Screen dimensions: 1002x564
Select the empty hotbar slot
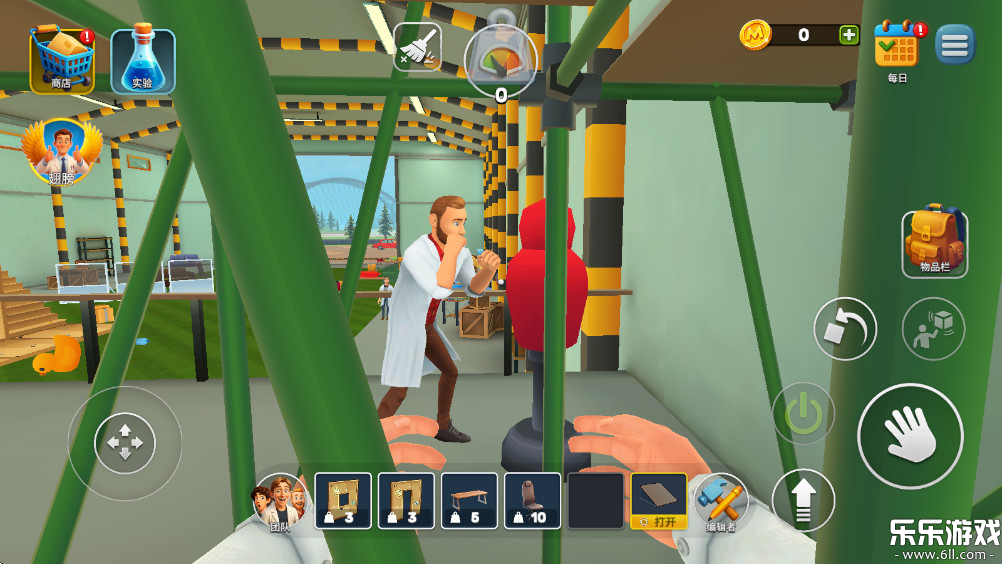click(596, 500)
